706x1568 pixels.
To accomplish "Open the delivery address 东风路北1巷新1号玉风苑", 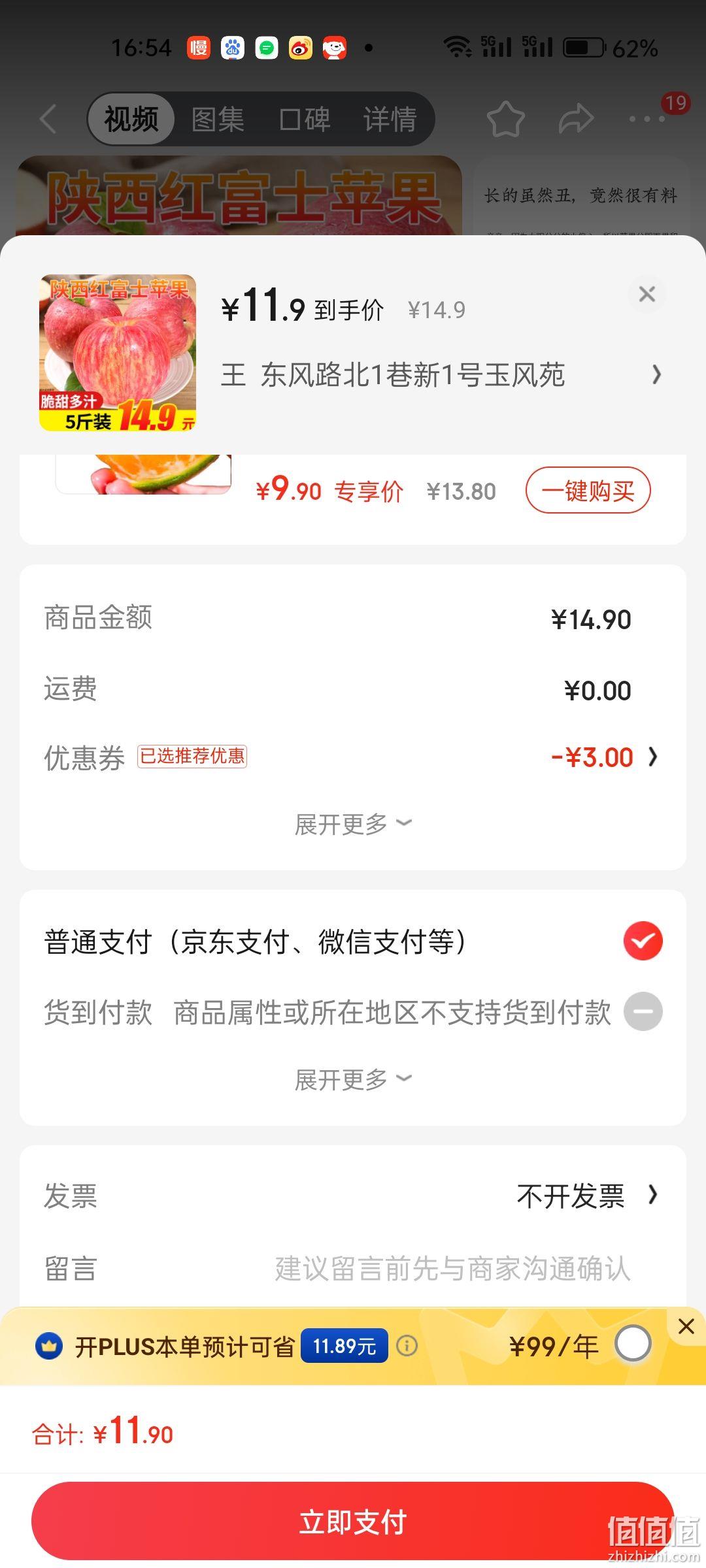I will coord(441,375).
